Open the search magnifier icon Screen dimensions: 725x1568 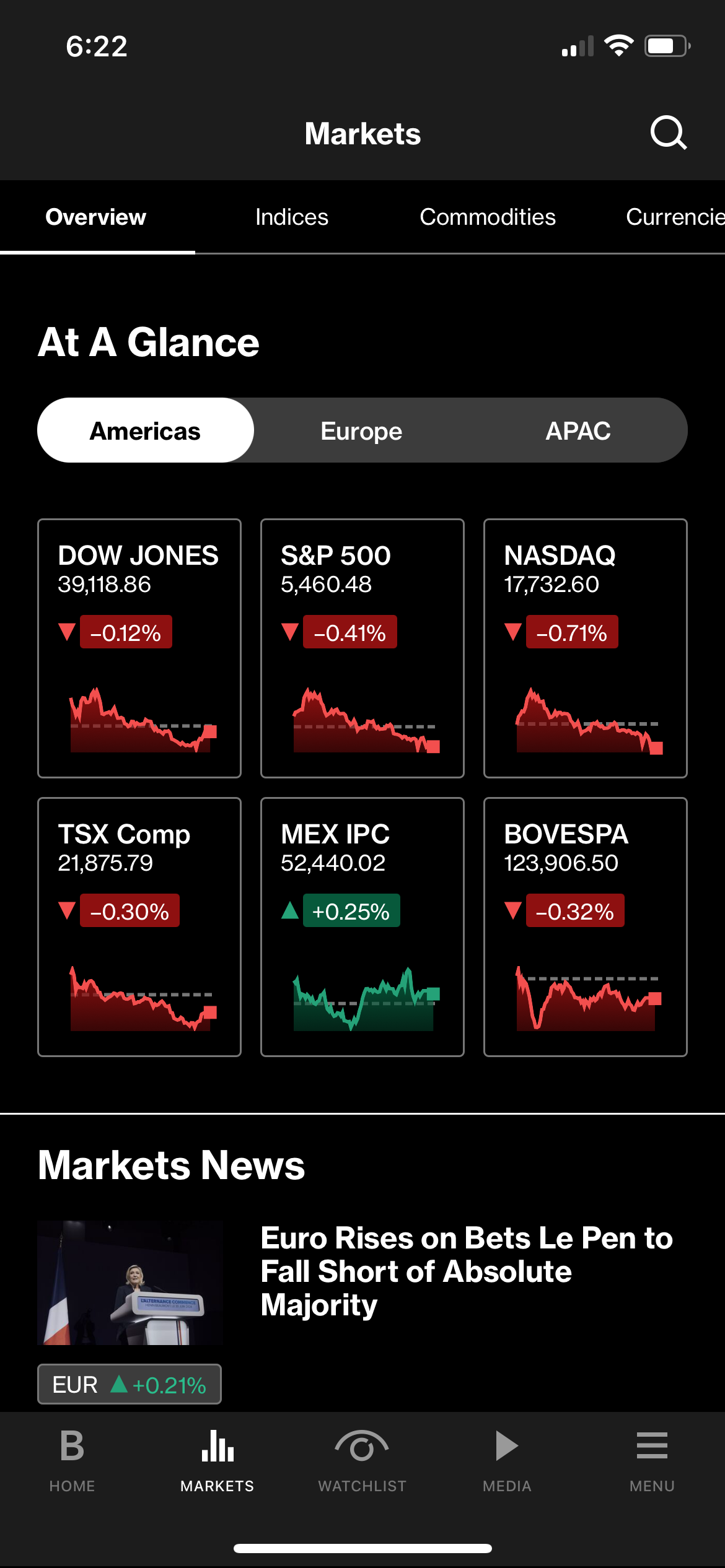(x=667, y=132)
